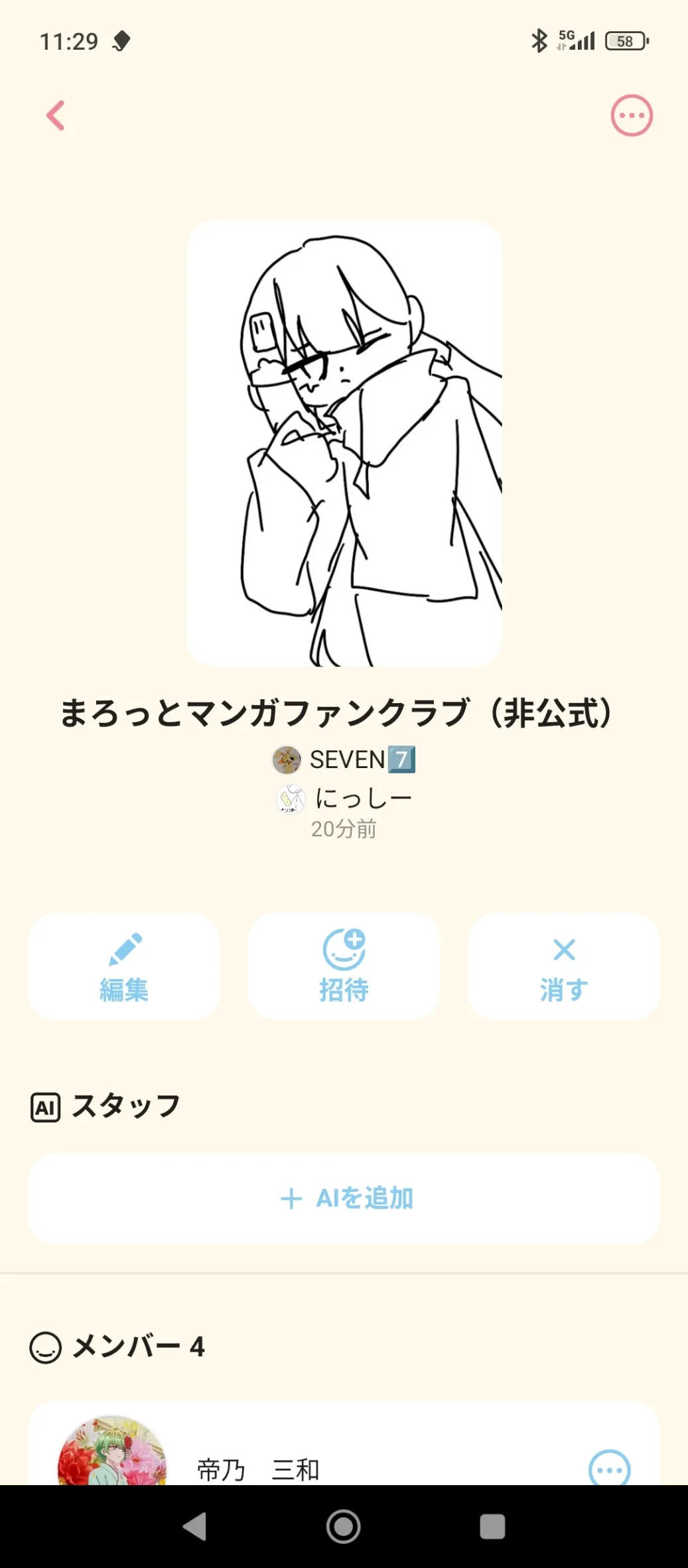The image size is (688, 1568).
Task: Tap the system home button
Action: click(x=344, y=1526)
